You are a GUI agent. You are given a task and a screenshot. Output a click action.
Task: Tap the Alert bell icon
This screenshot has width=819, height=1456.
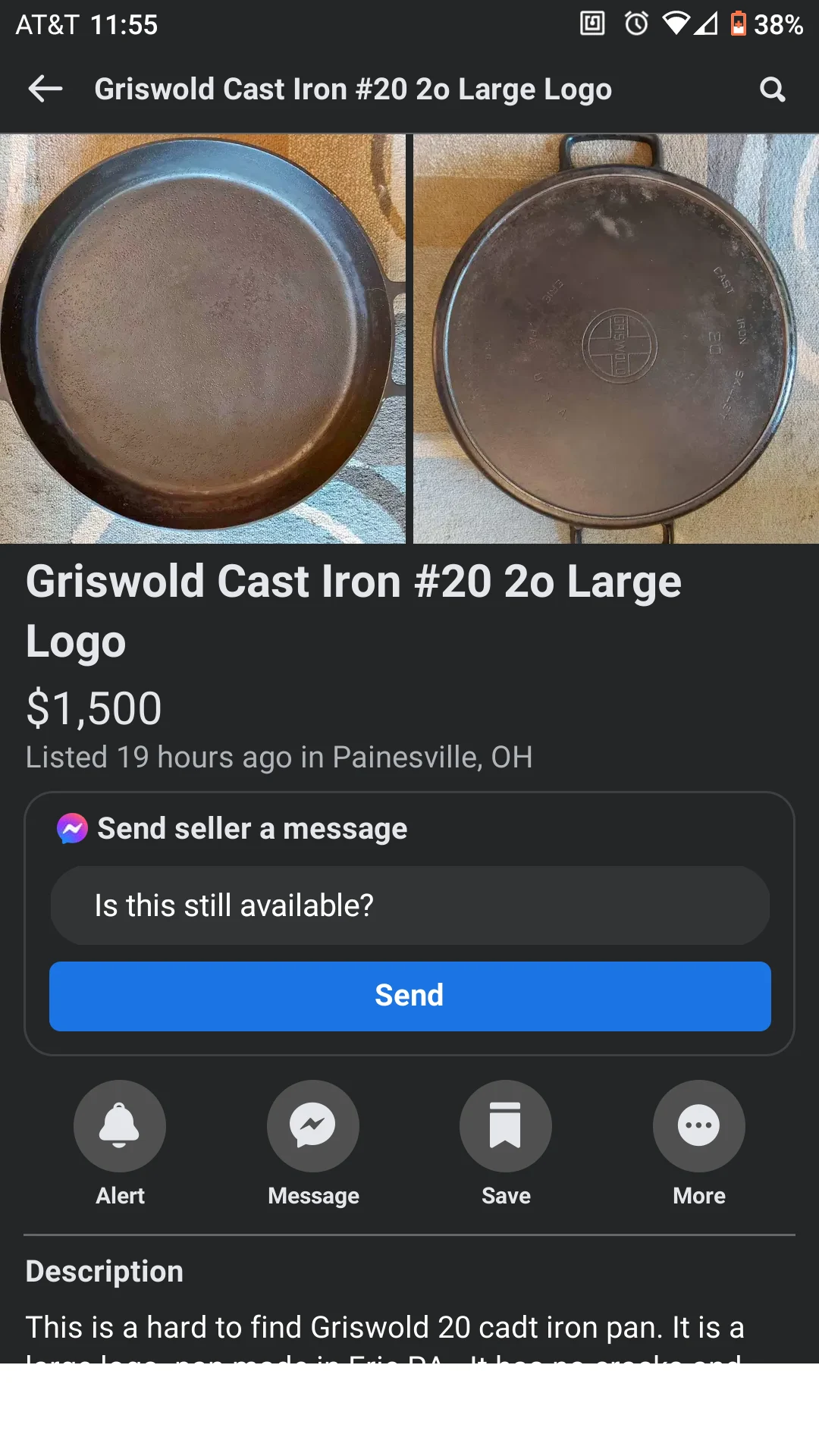(119, 1125)
